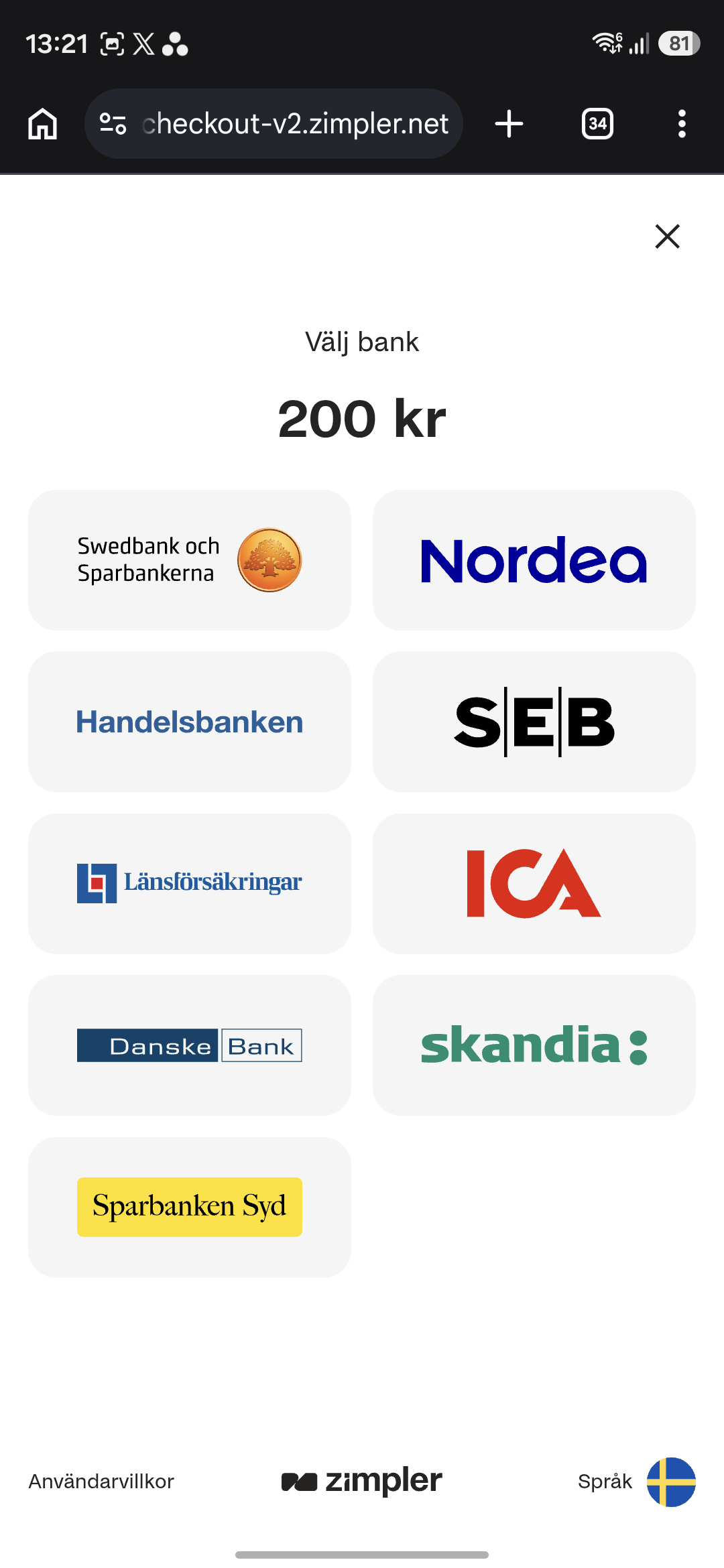Viewport: 724px width, 1568px height.
Task: Close the bank selection screen
Action: [x=667, y=236]
